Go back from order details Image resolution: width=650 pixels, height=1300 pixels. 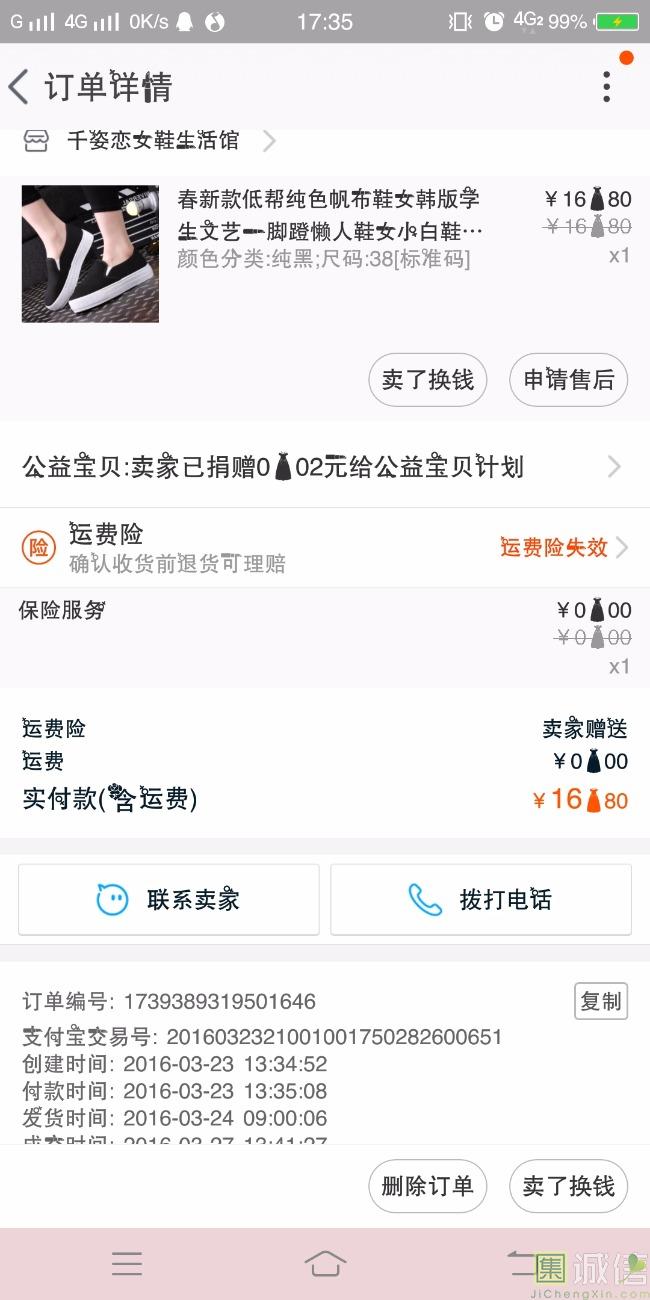point(19,87)
